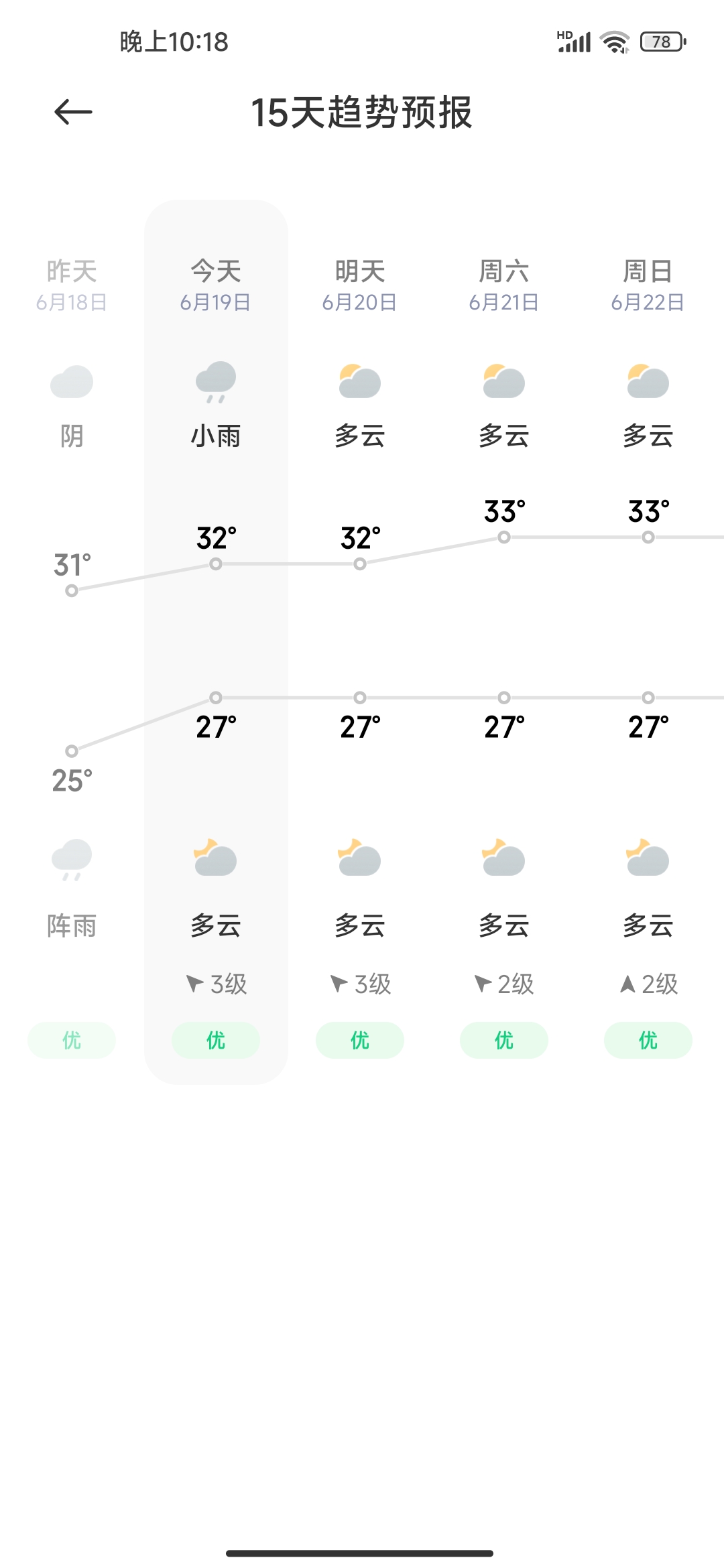Tap the battery indicator showing 78
724x1568 pixels.
pos(660,42)
